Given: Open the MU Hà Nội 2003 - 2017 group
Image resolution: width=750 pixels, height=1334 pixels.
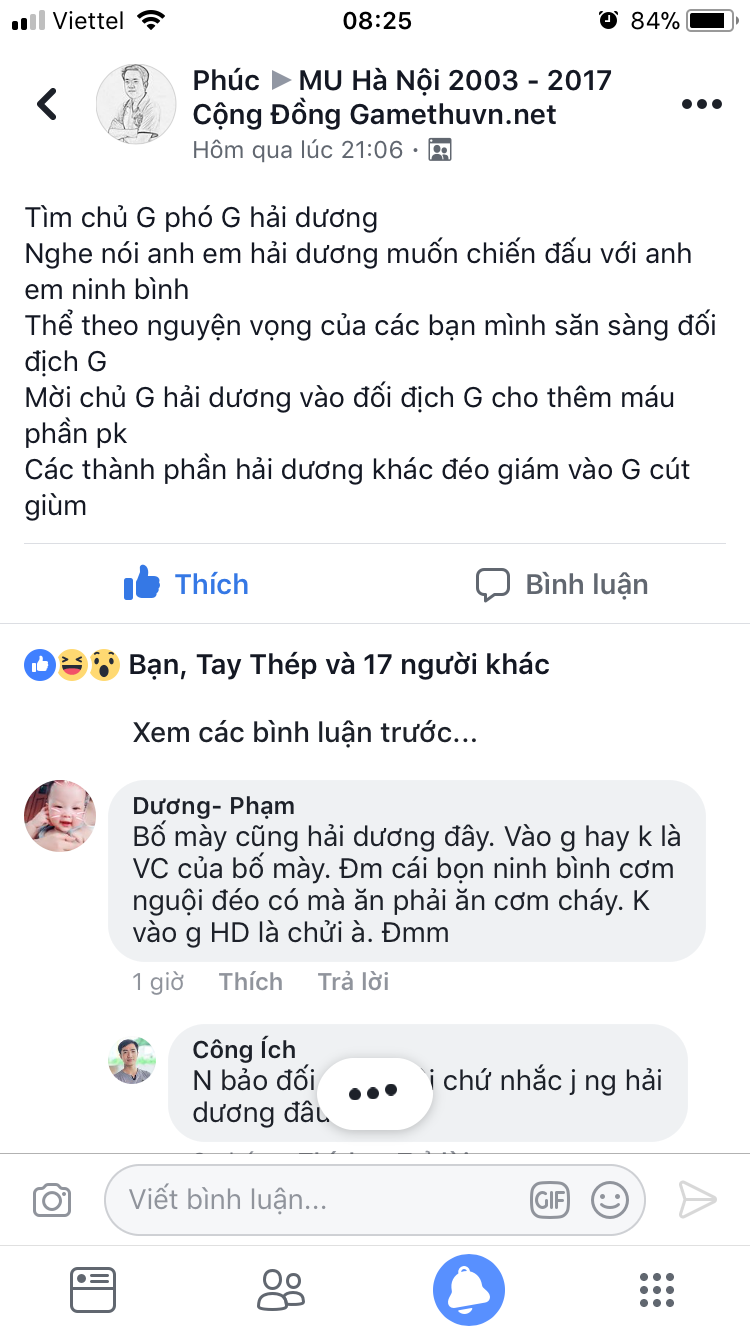Looking at the screenshot, I should click(456, 81).
